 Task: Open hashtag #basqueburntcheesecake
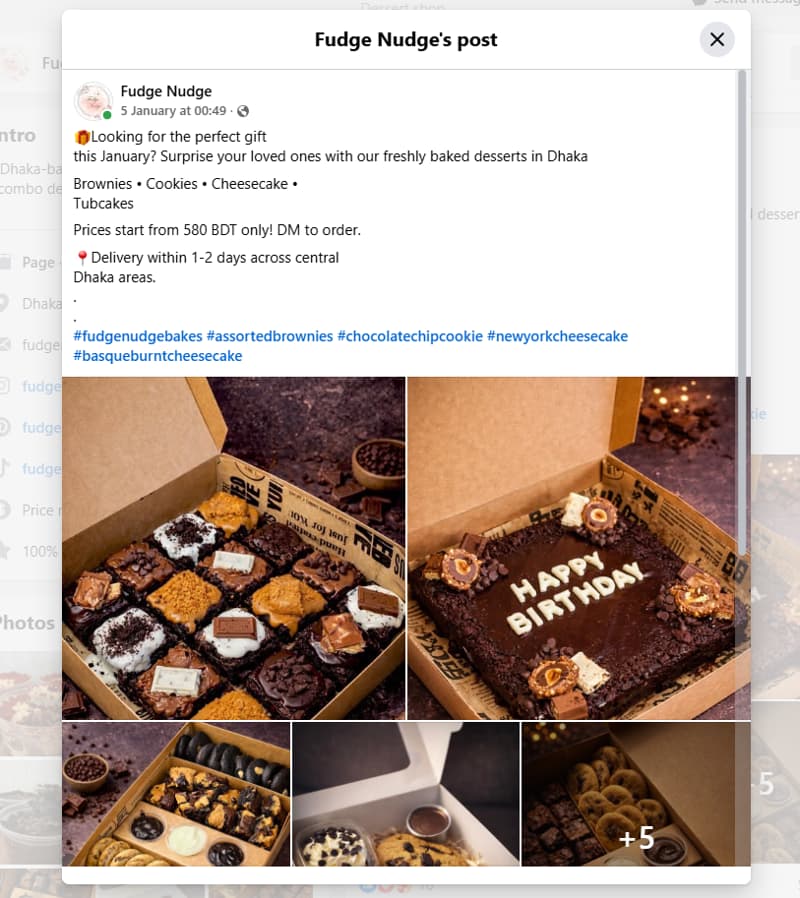pos(158,356)
